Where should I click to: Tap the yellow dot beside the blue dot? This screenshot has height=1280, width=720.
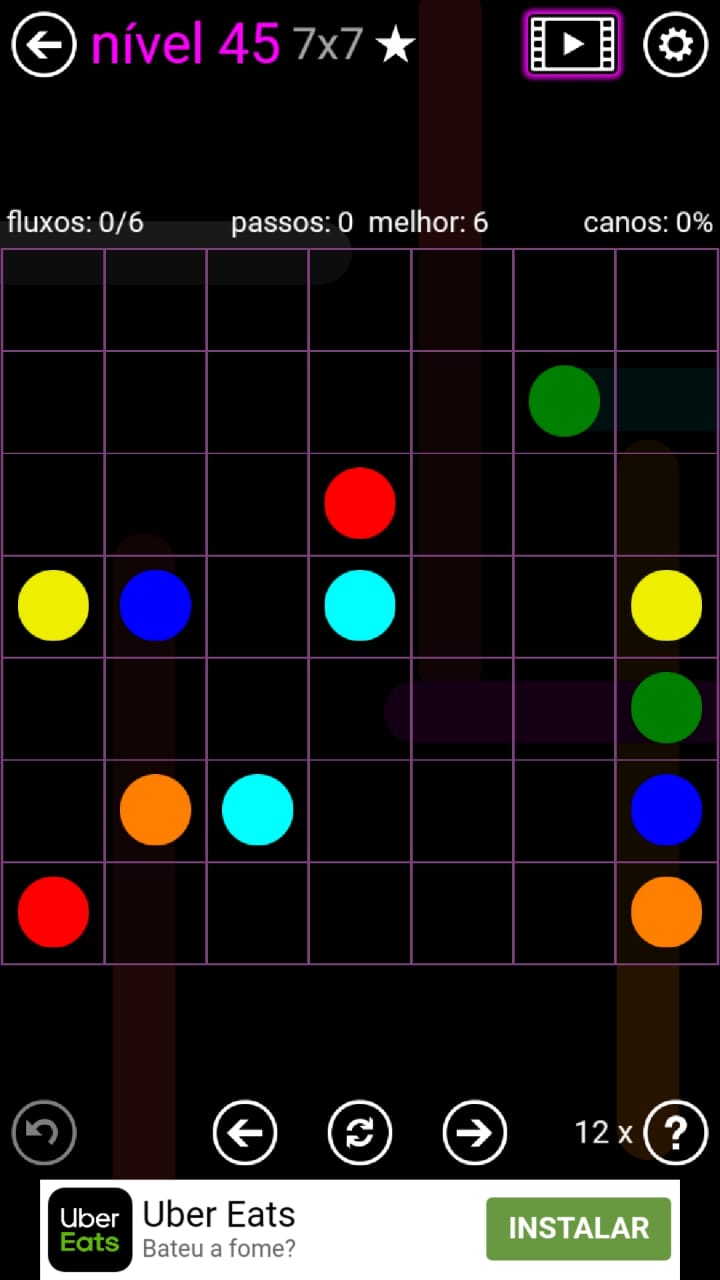coord(53,605)
